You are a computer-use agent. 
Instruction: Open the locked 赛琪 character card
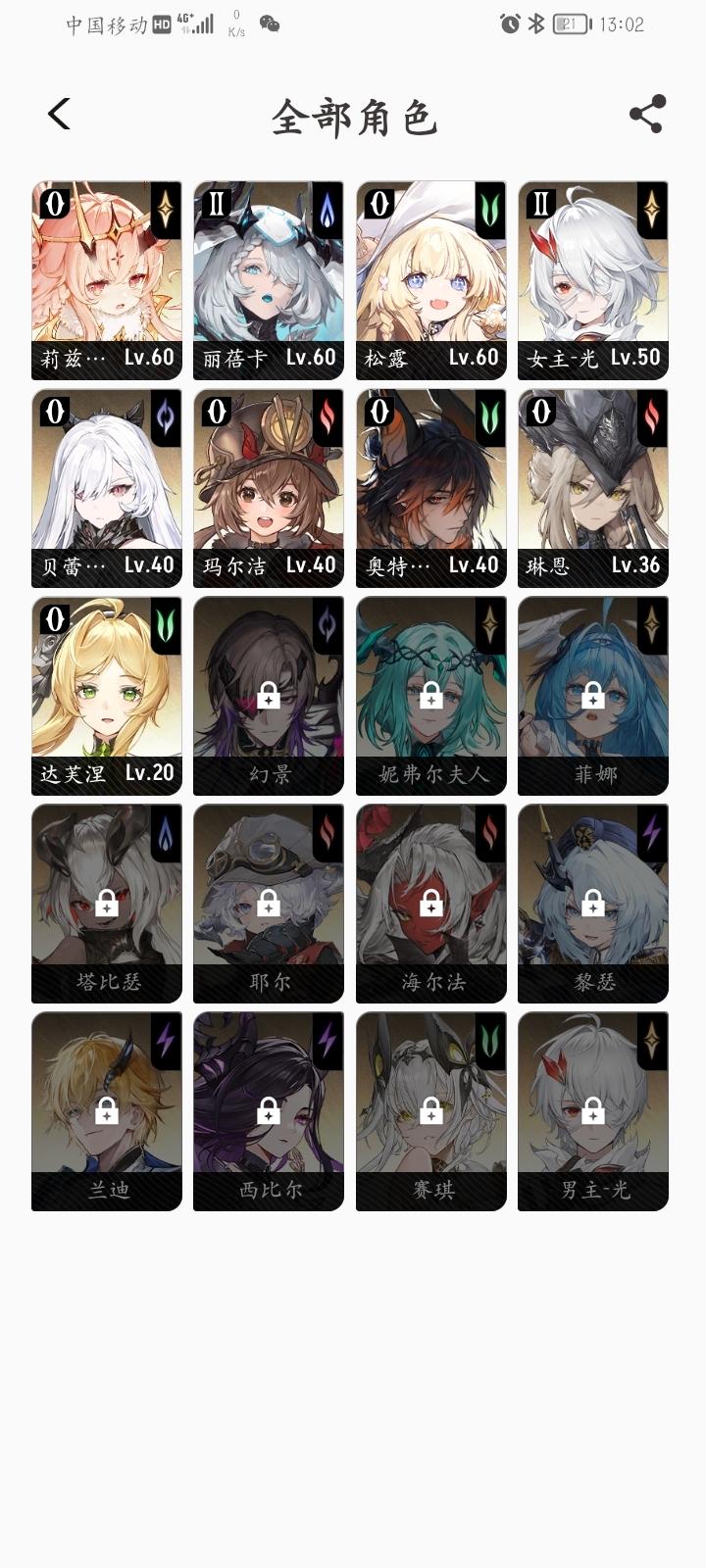[431, 1111]
